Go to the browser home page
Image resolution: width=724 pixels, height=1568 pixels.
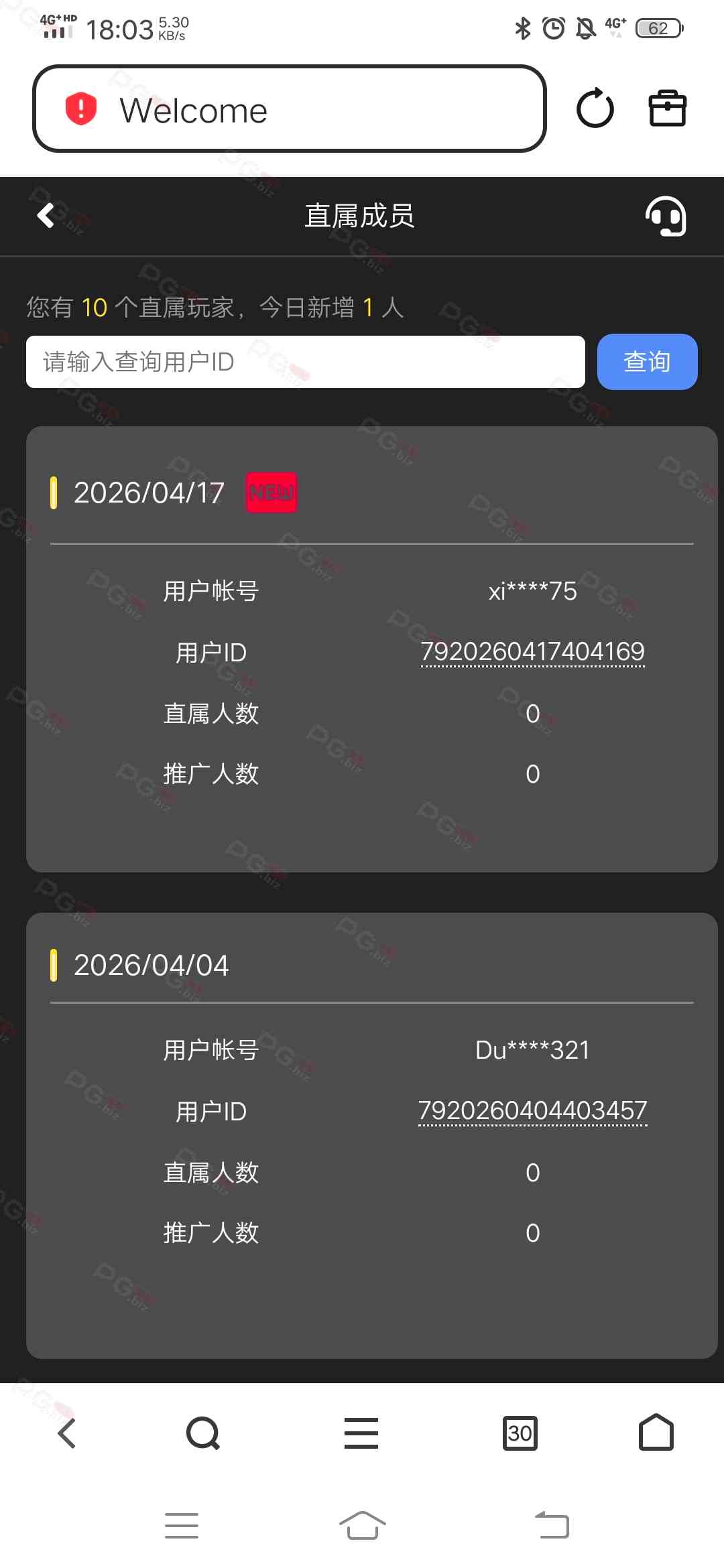coord(656,1433)
